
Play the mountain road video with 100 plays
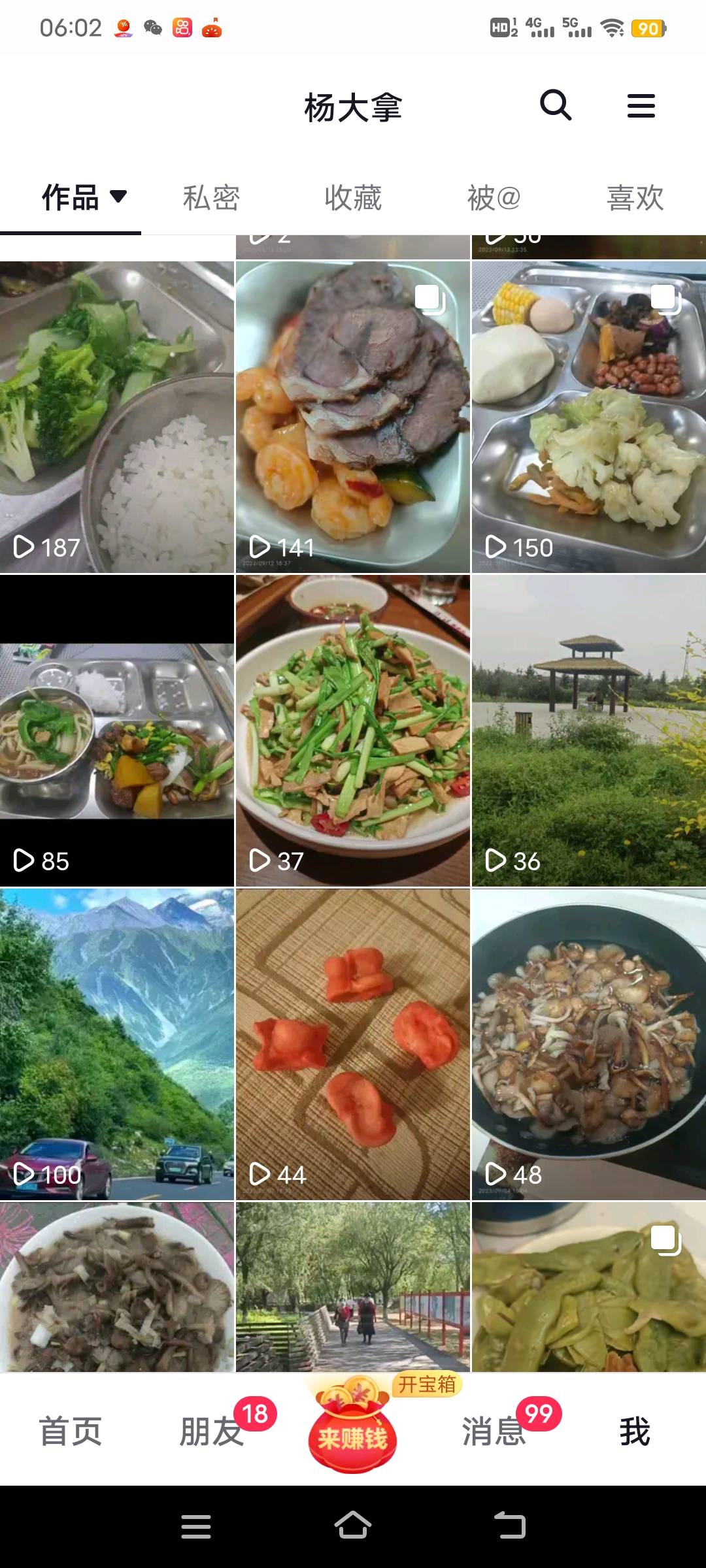pos(117,1044)
